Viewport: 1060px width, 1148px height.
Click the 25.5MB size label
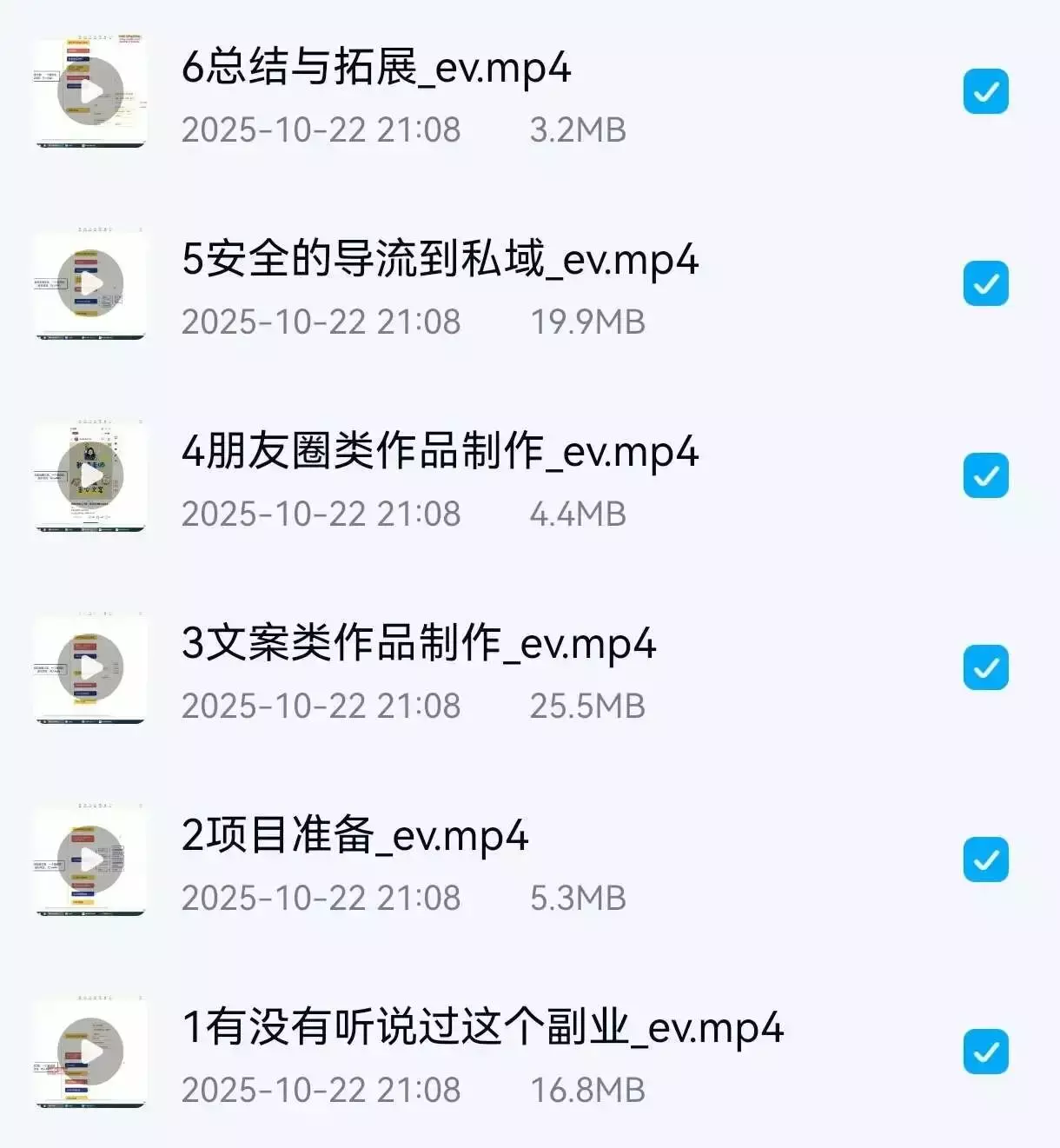click(586, 706)
